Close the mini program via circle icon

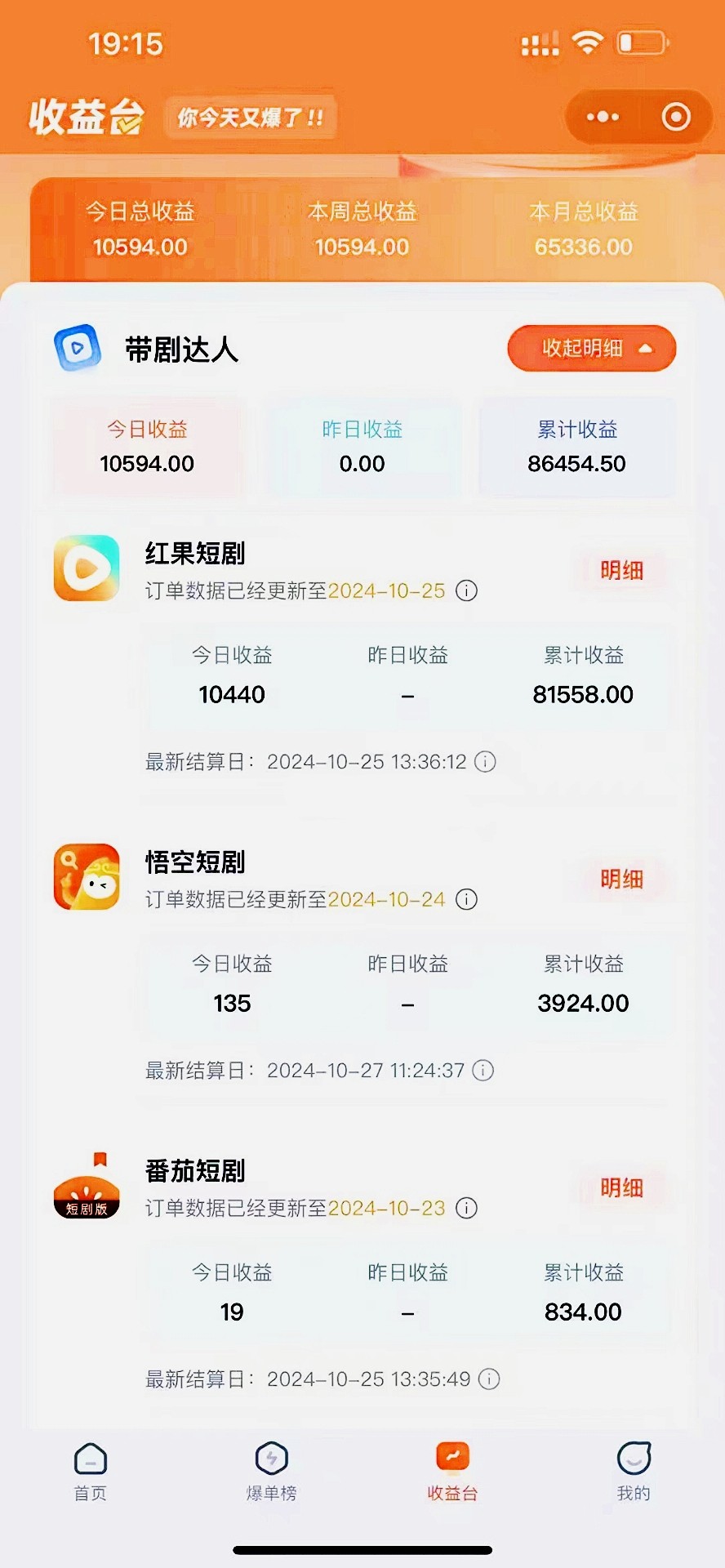(x=675, y=117)
